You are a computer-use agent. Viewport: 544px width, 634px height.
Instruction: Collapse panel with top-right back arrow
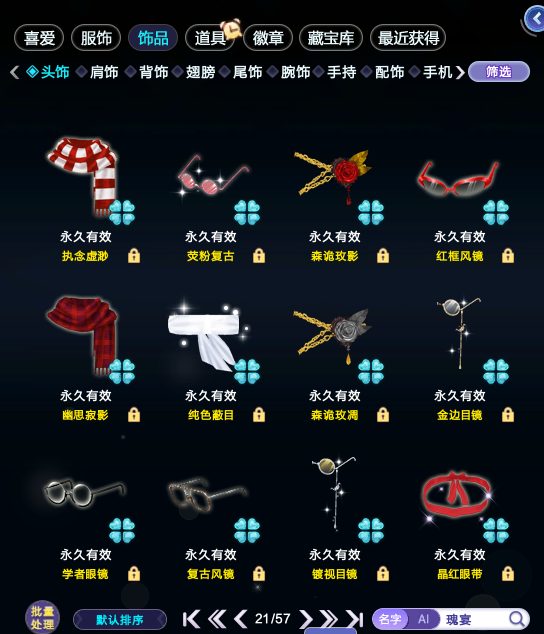pyautogui.click(x=535, y=18)
